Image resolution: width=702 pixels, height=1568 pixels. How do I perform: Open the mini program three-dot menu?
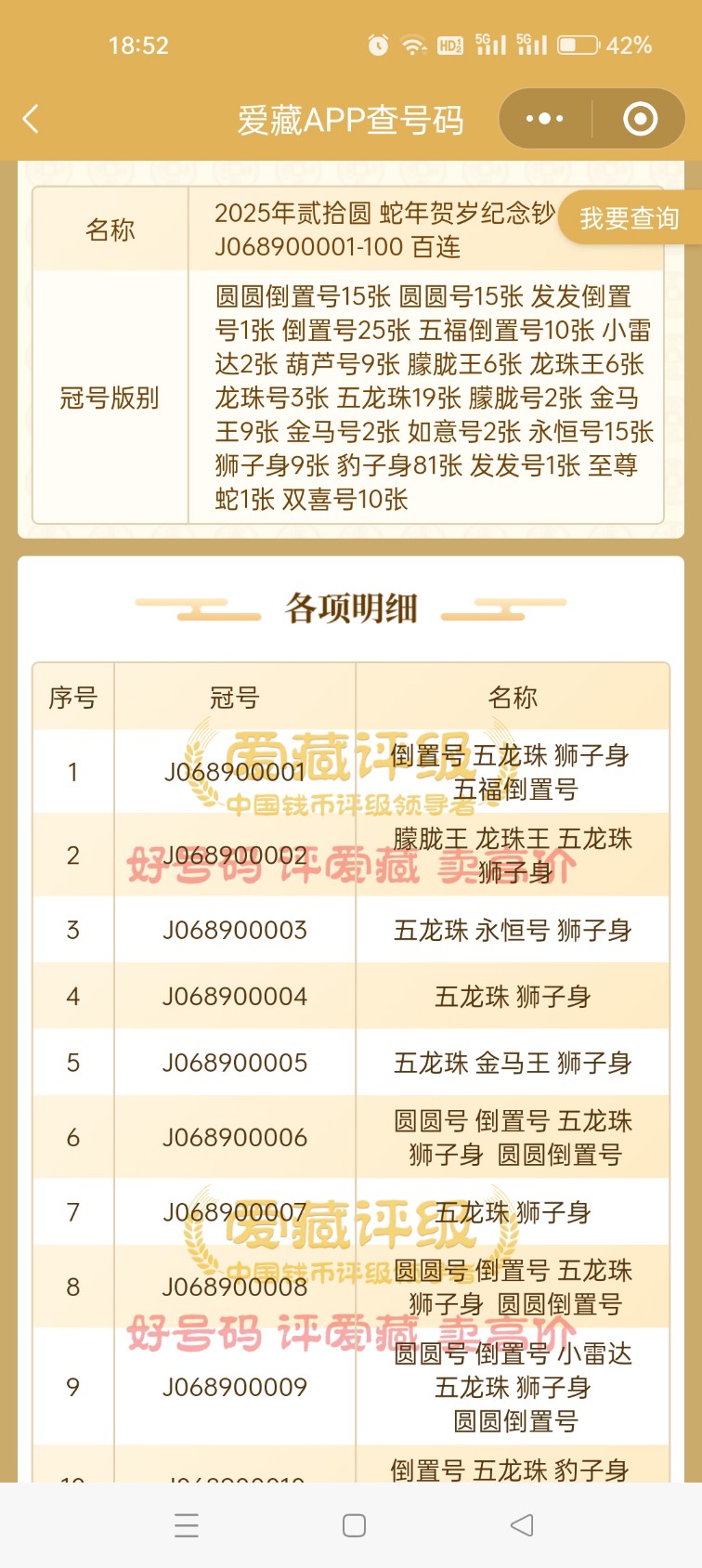[545, 119]
